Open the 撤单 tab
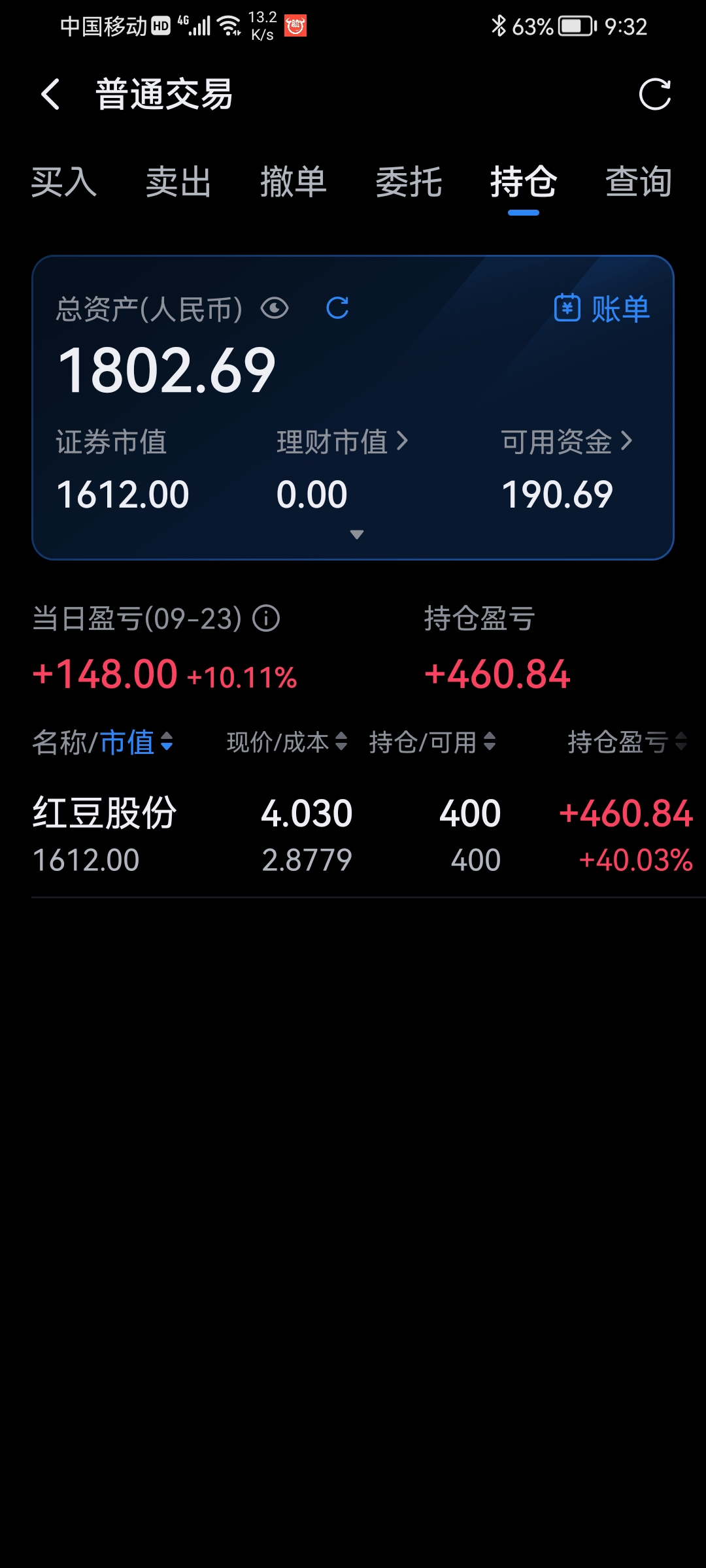 click(294, 182)
